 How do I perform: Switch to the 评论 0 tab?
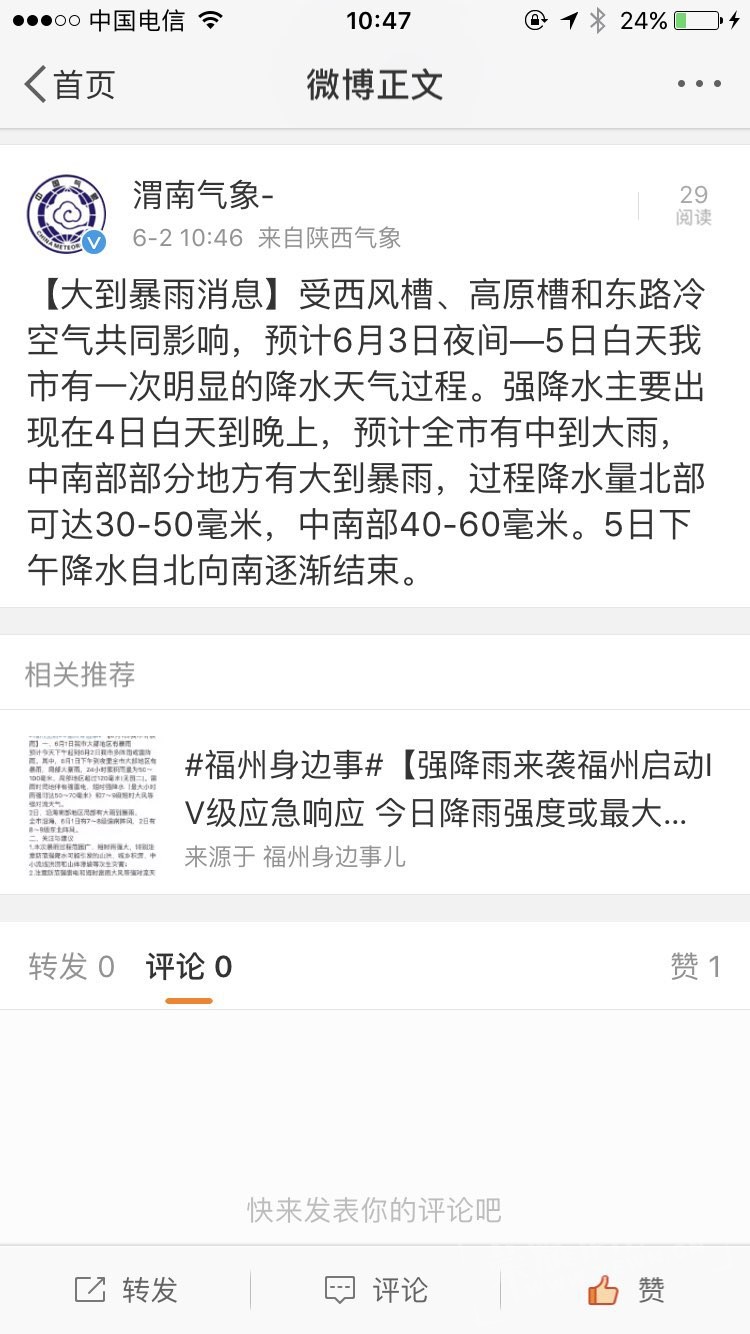(189, 967)
